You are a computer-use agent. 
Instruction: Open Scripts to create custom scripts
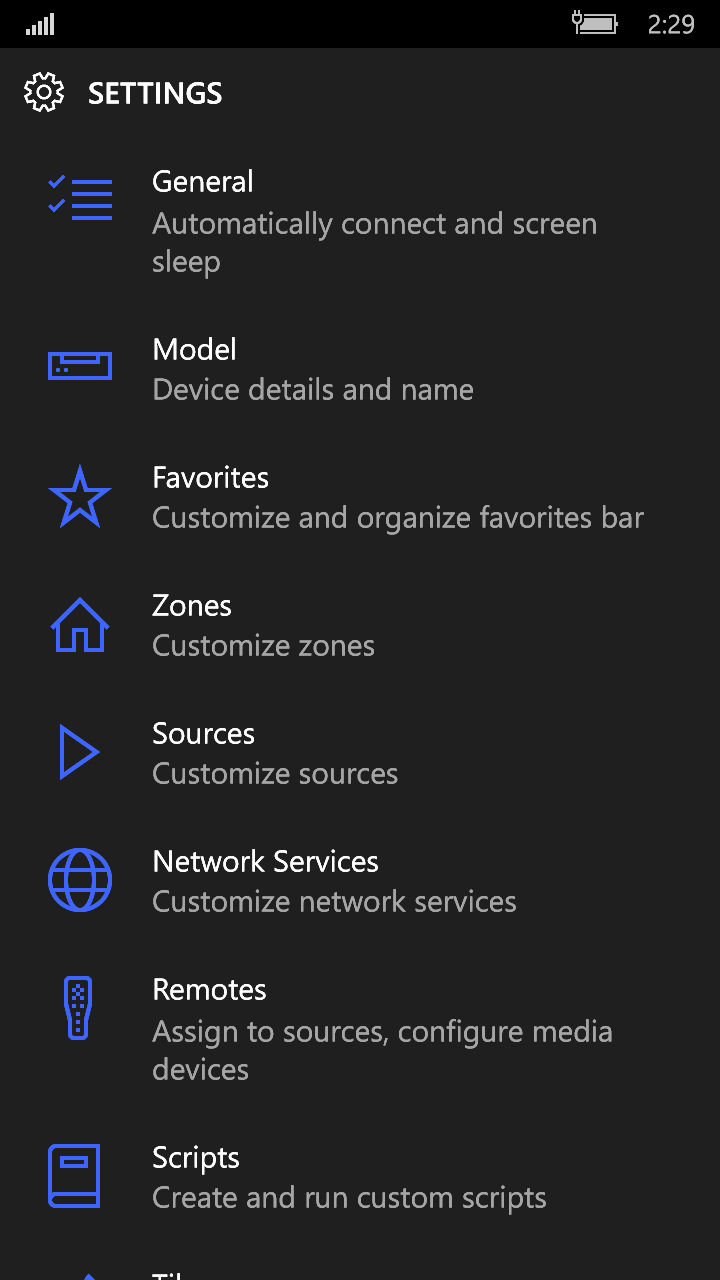(196, 1158)
